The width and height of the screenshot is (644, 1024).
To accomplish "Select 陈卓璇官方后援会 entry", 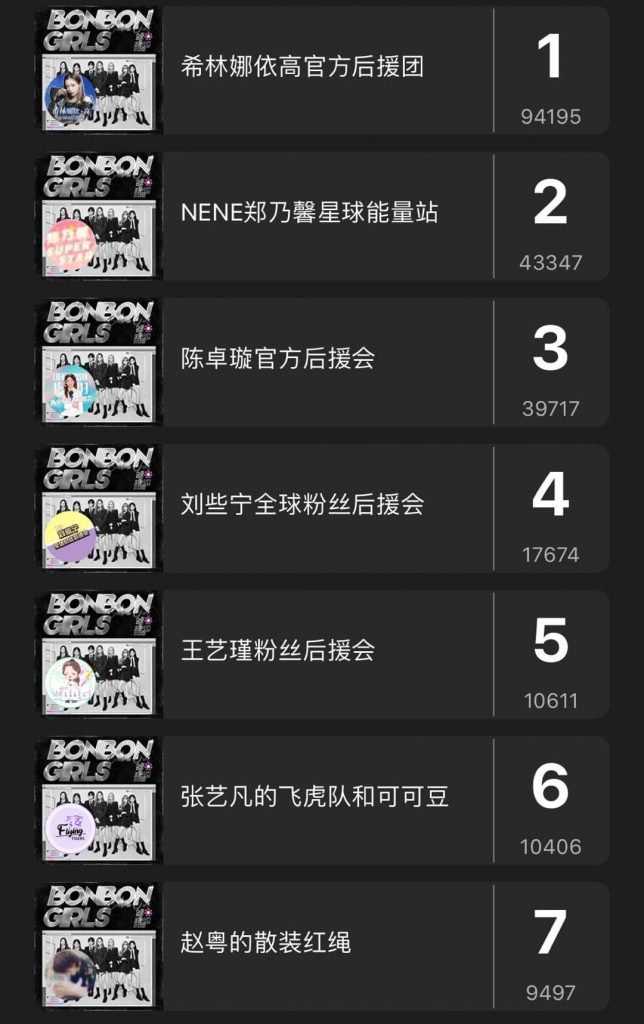I will pyautogui.click(x=278, y=359).
